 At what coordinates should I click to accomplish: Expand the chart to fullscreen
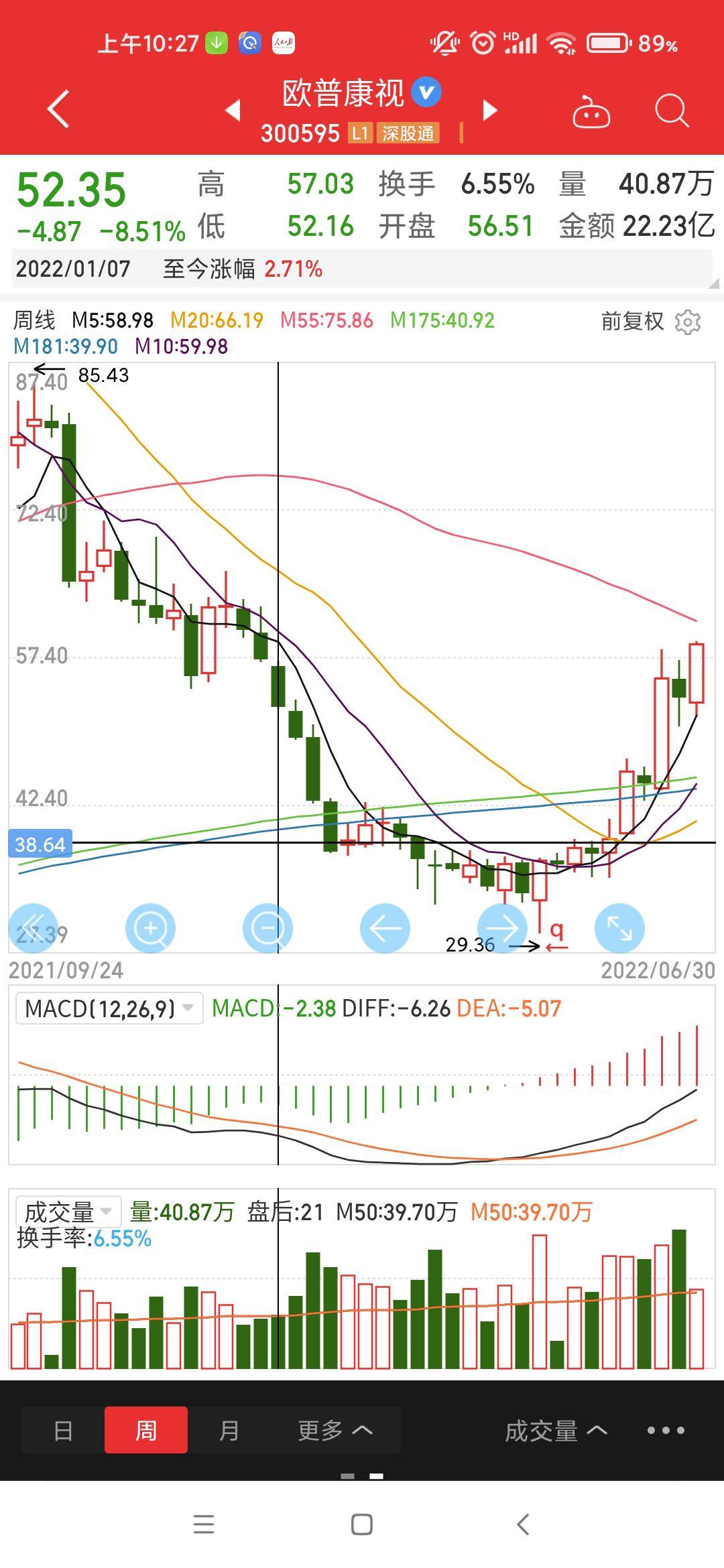pyautogui.click(x=619, y=929)
